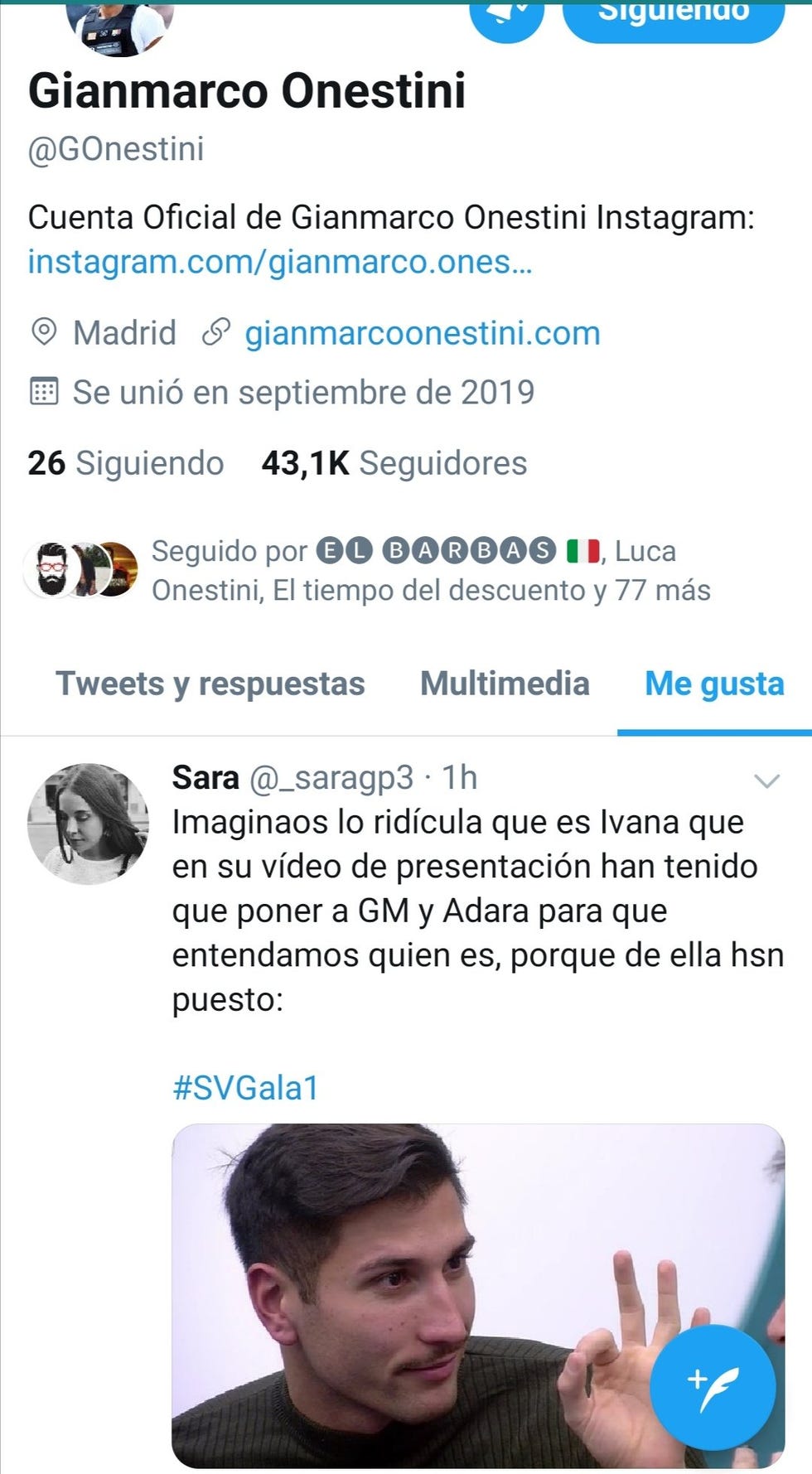Open the Instagram link in the bio
This screenshot has height=1474, width=812.
click(279, 262)
